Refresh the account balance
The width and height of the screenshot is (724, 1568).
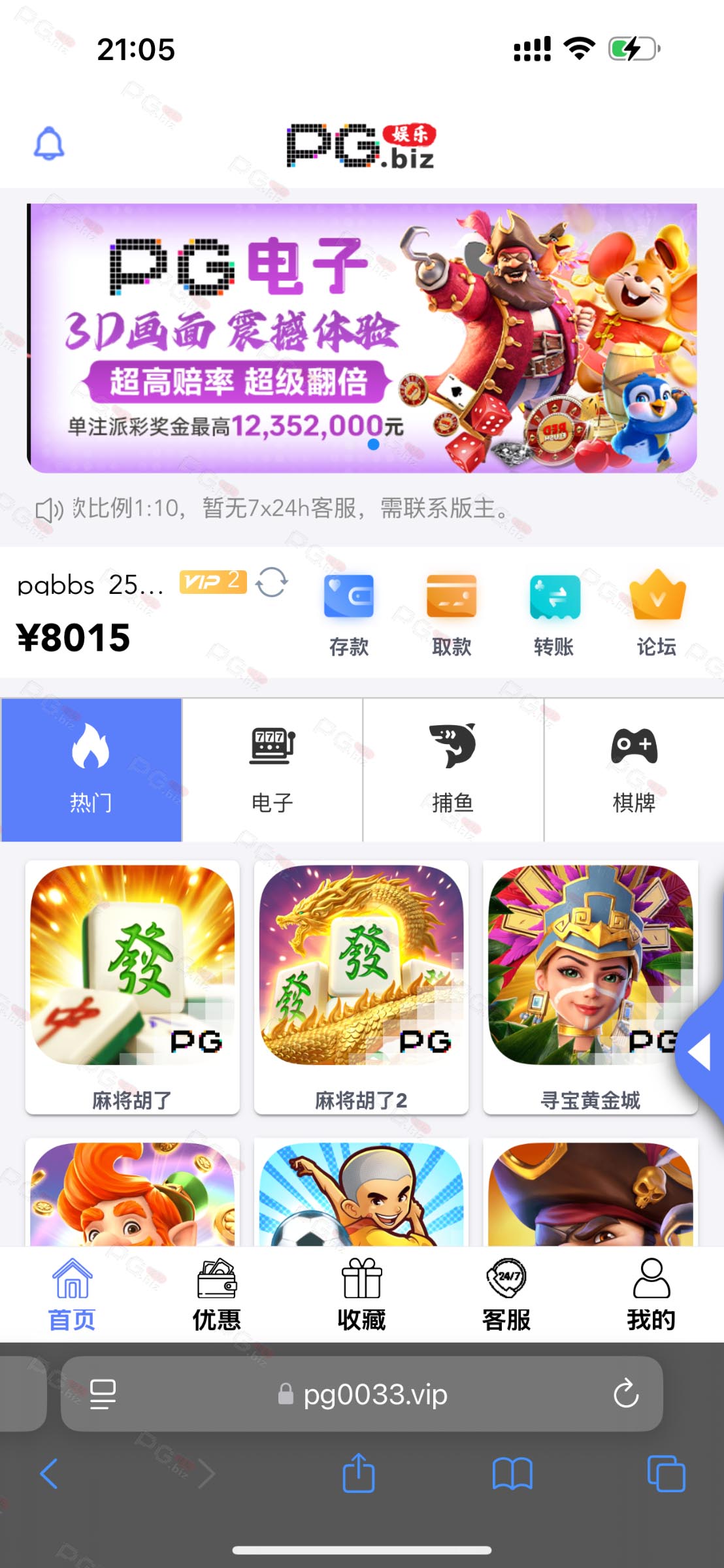pos(271,581)
